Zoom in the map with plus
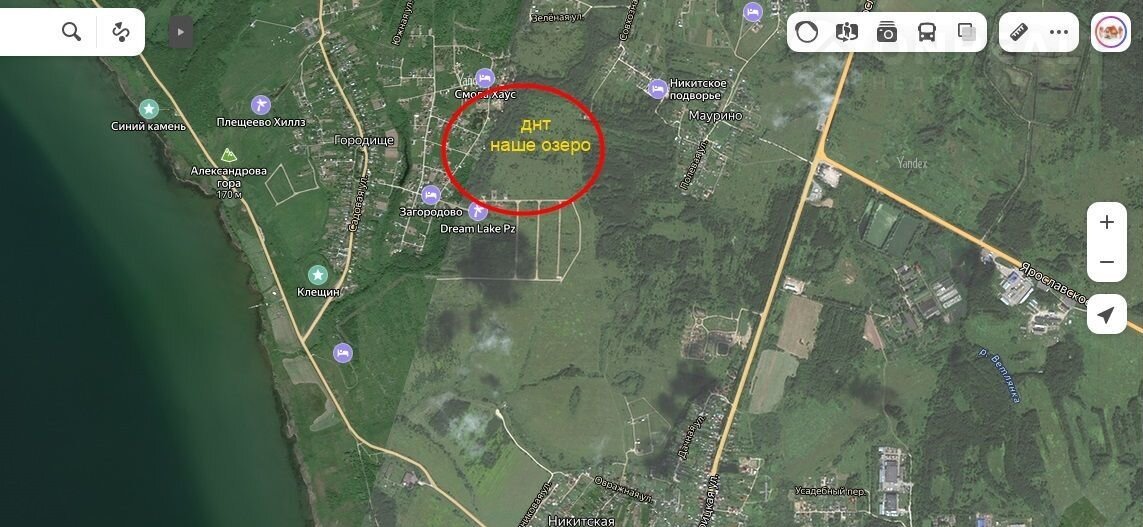The image size is (1143, 527). 1106,222
